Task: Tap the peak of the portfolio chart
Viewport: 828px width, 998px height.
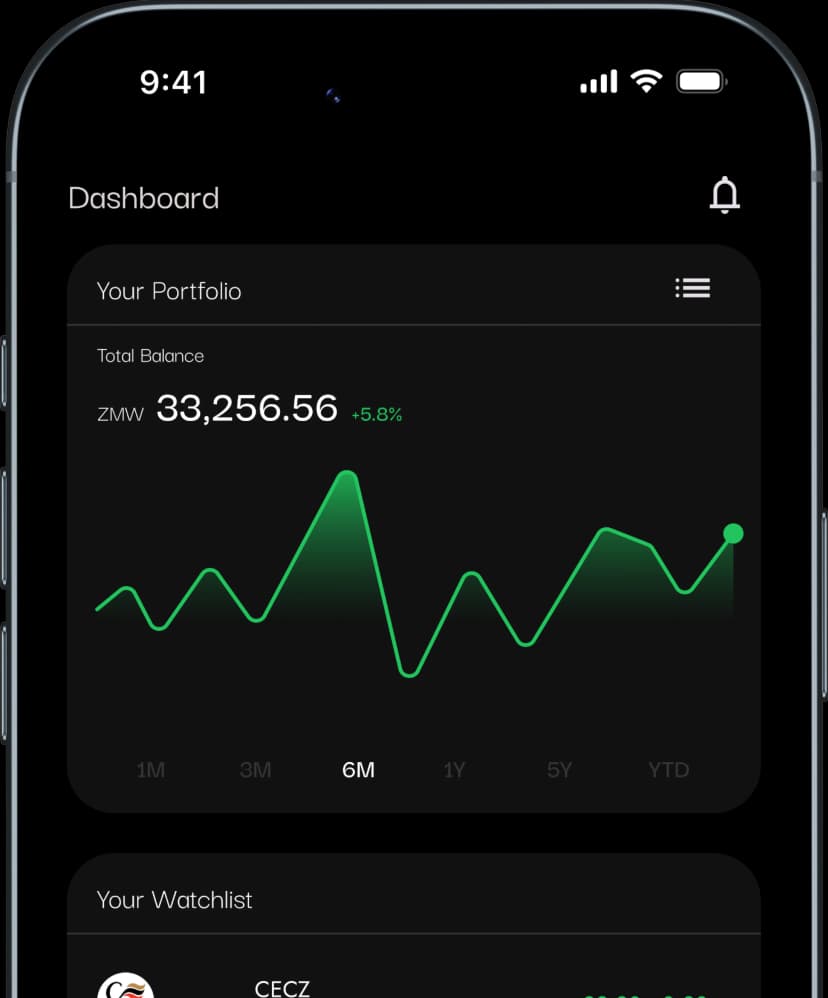Action: coord(347,473)
